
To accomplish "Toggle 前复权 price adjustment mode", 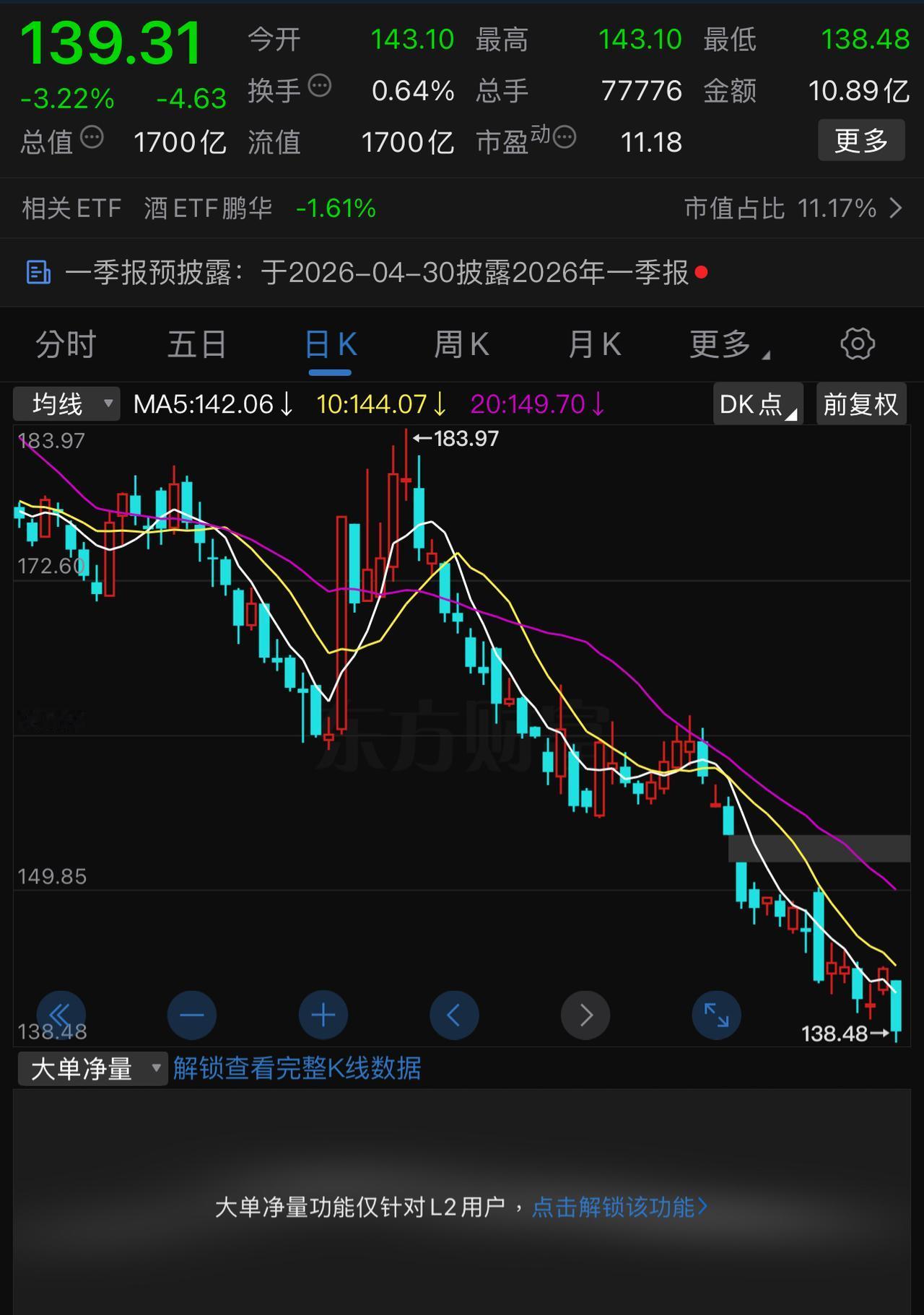I will pos(861,404).
